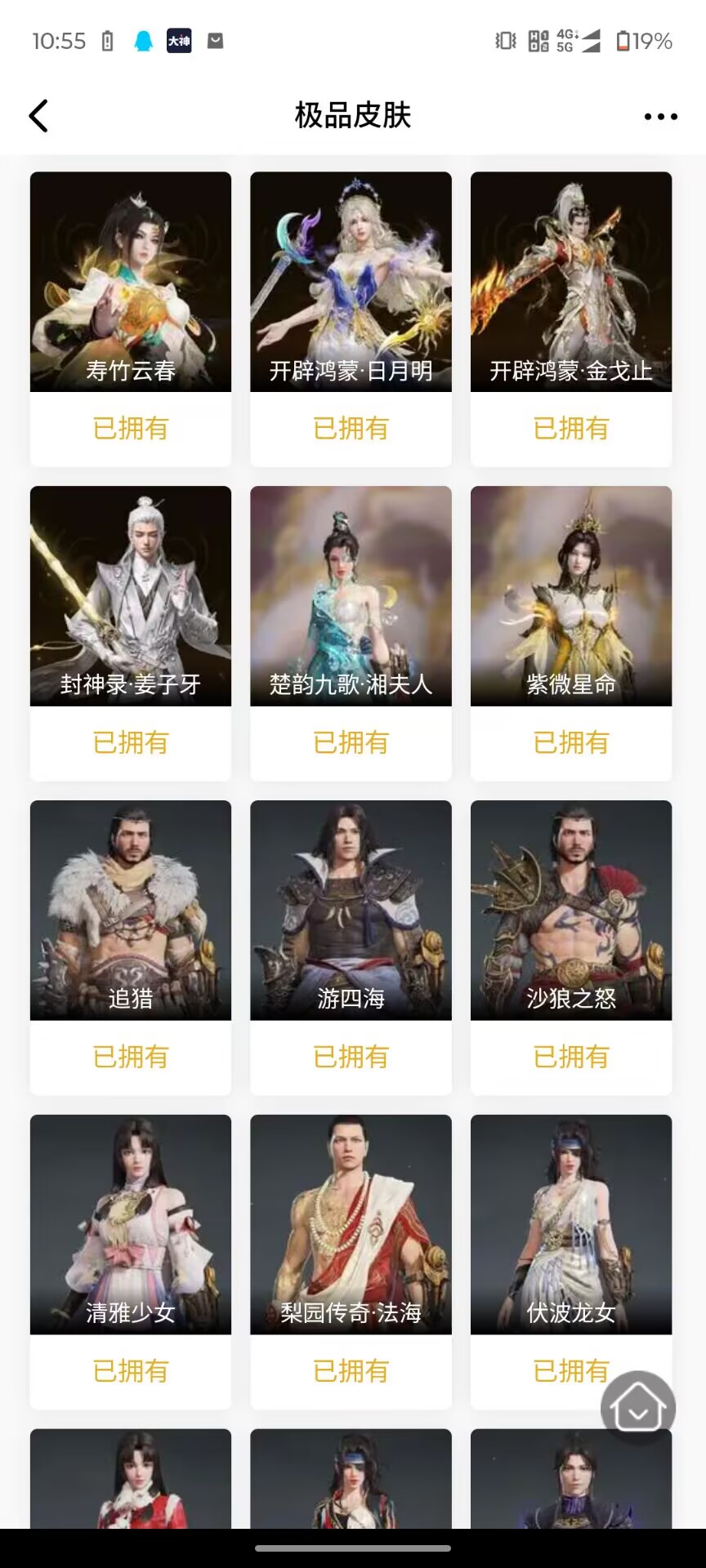Select the 追猎 skin preview

(x=130, y=910)
